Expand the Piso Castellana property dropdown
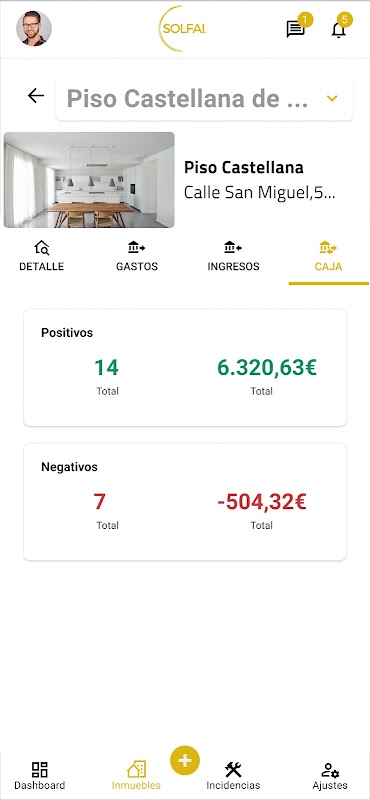The width and height of the screenshot is (370, 800). [204, 99]
